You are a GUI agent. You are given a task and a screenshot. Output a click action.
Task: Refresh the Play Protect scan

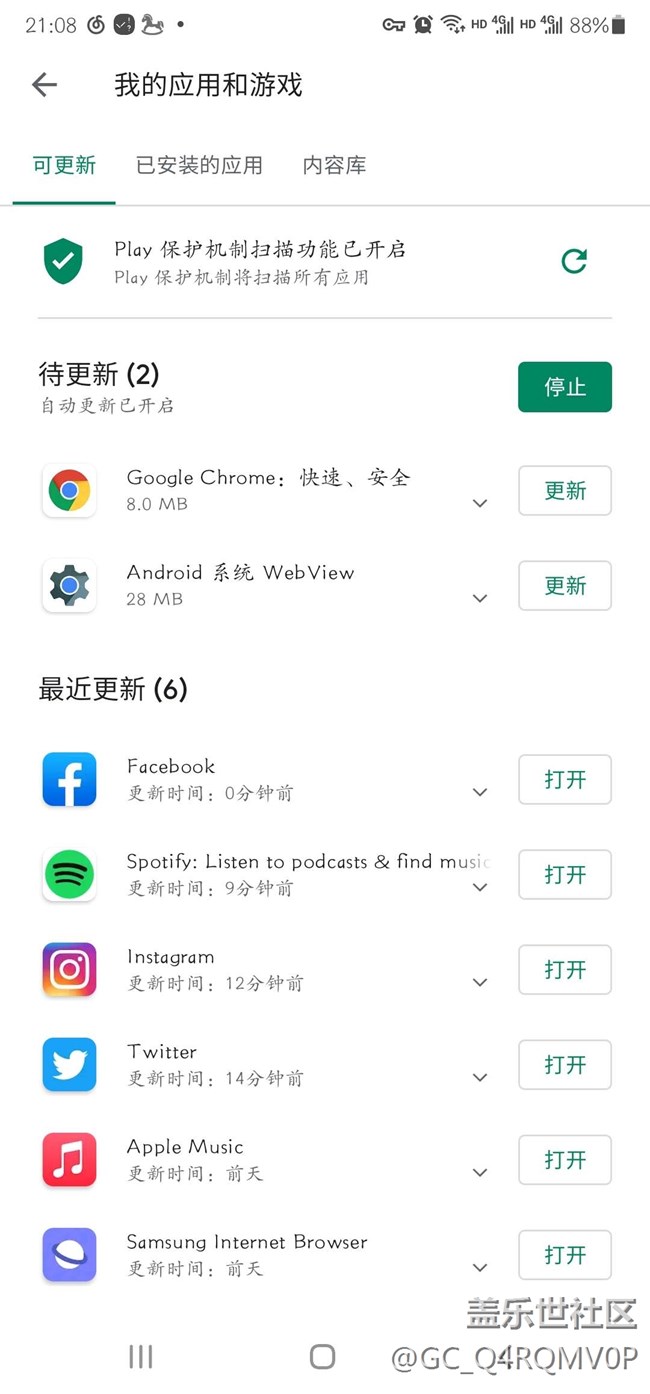coord(574,261)
